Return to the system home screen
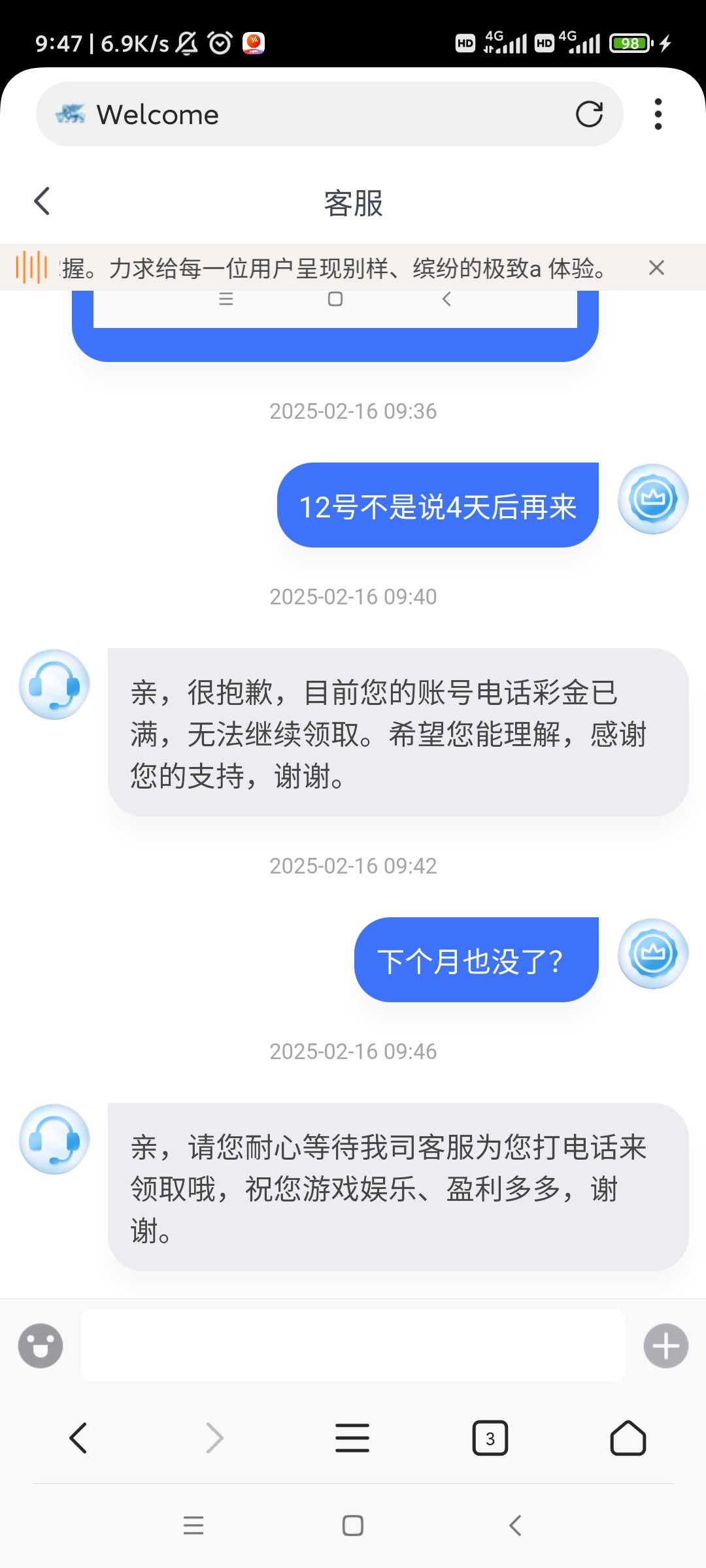Viewport: 706px width, 1568px height. [x=353, y=1526]
